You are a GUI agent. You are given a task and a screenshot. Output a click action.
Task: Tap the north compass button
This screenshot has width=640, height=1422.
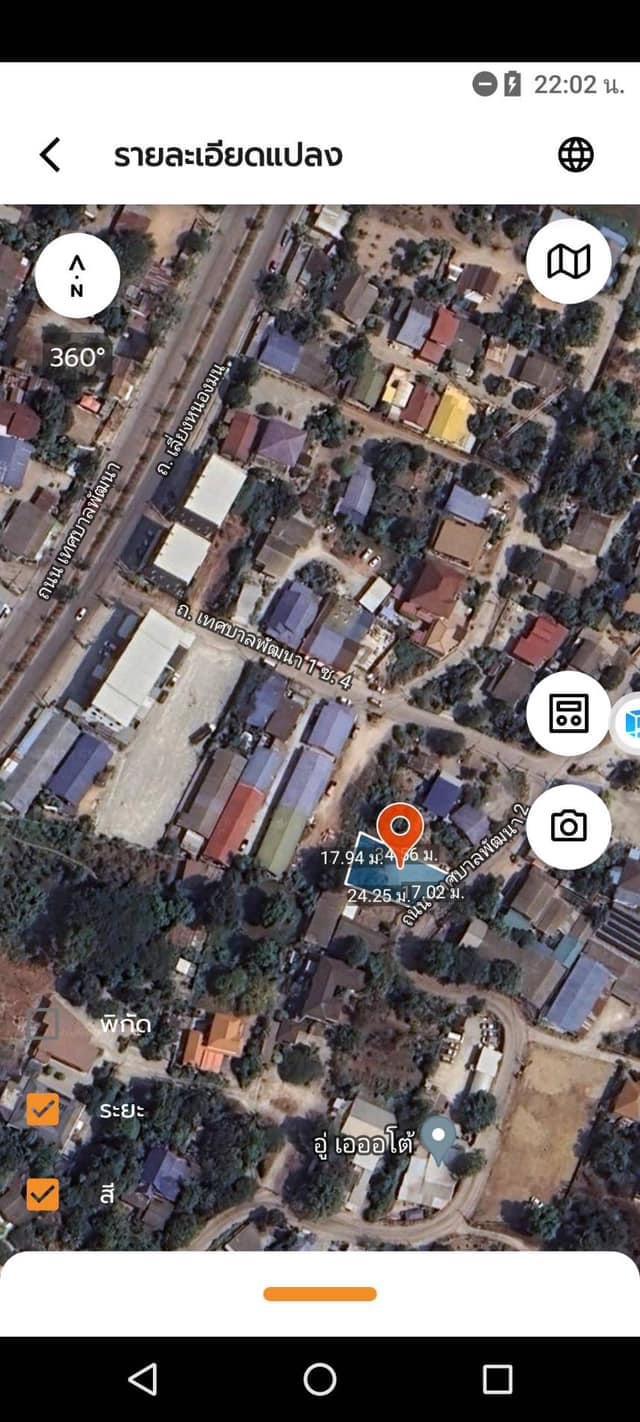(77, 276)
